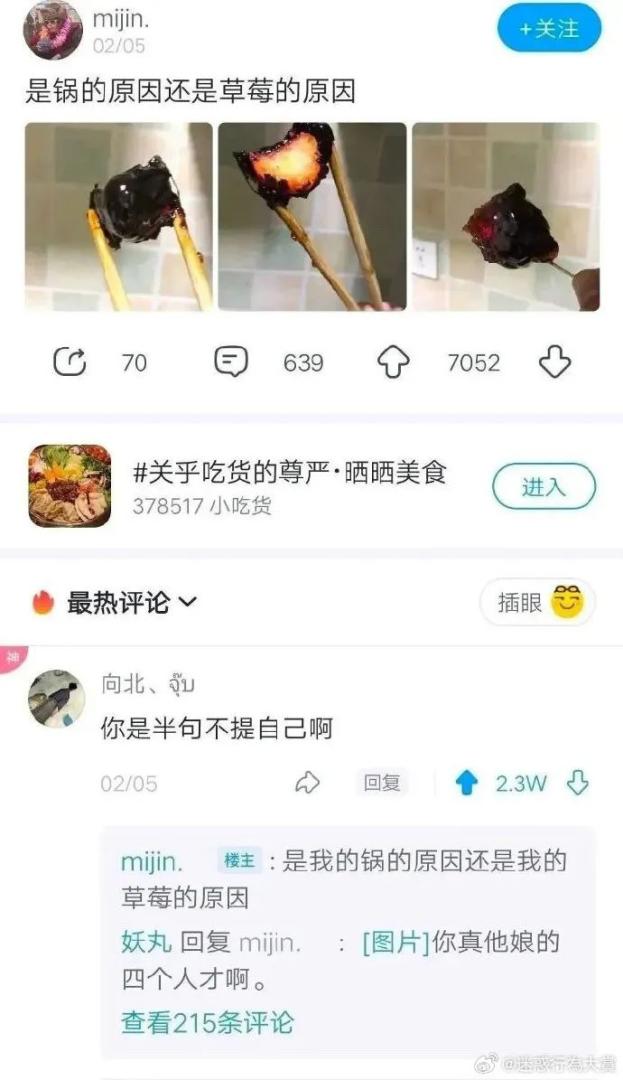Viewport: 623px width, 1080px height.
Task: Follow mijin. with the 关注 button
Action: tap(549, 29)
